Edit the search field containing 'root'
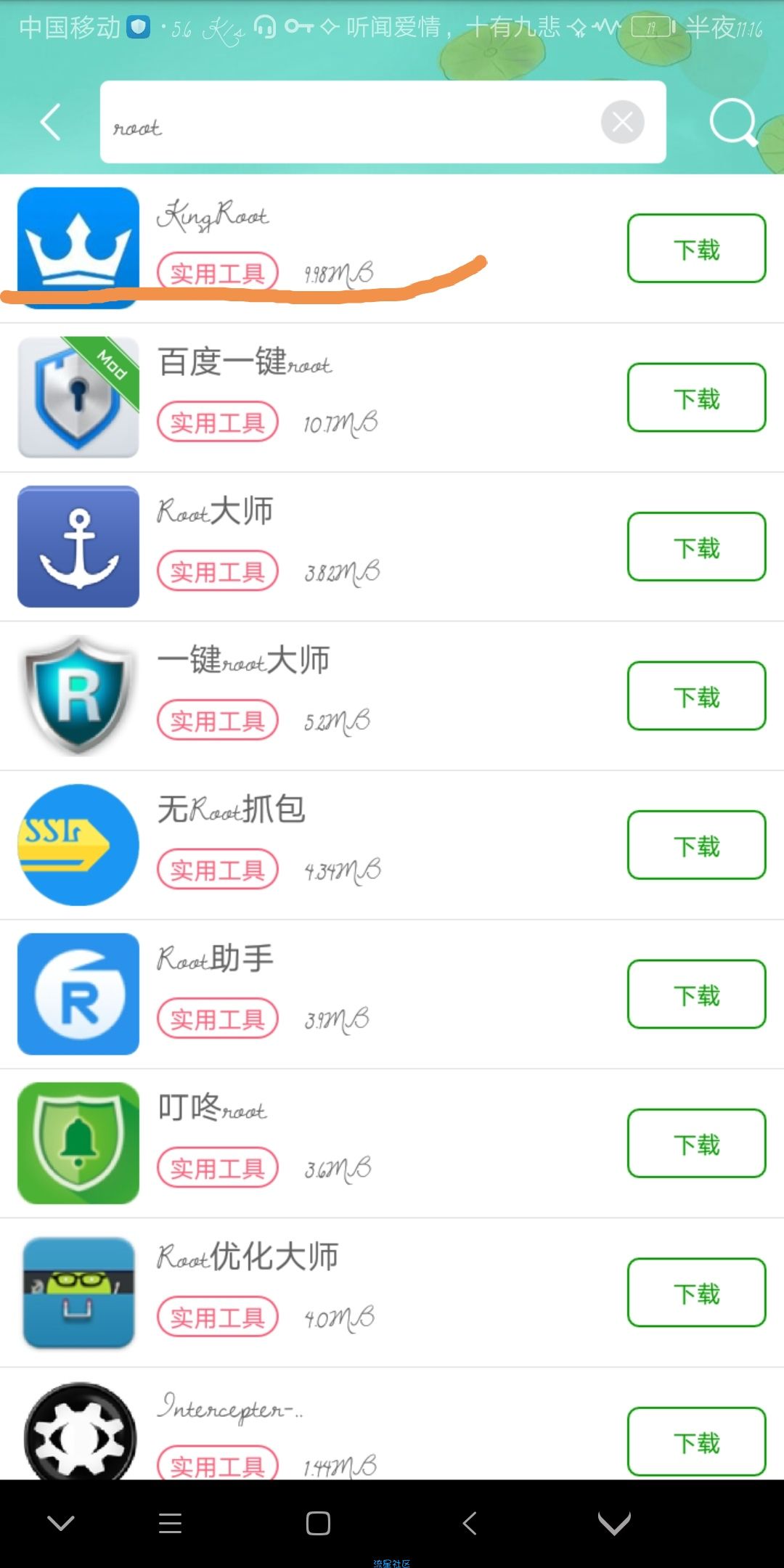This screenshot has height=1568, width=784. pos(348,122)
